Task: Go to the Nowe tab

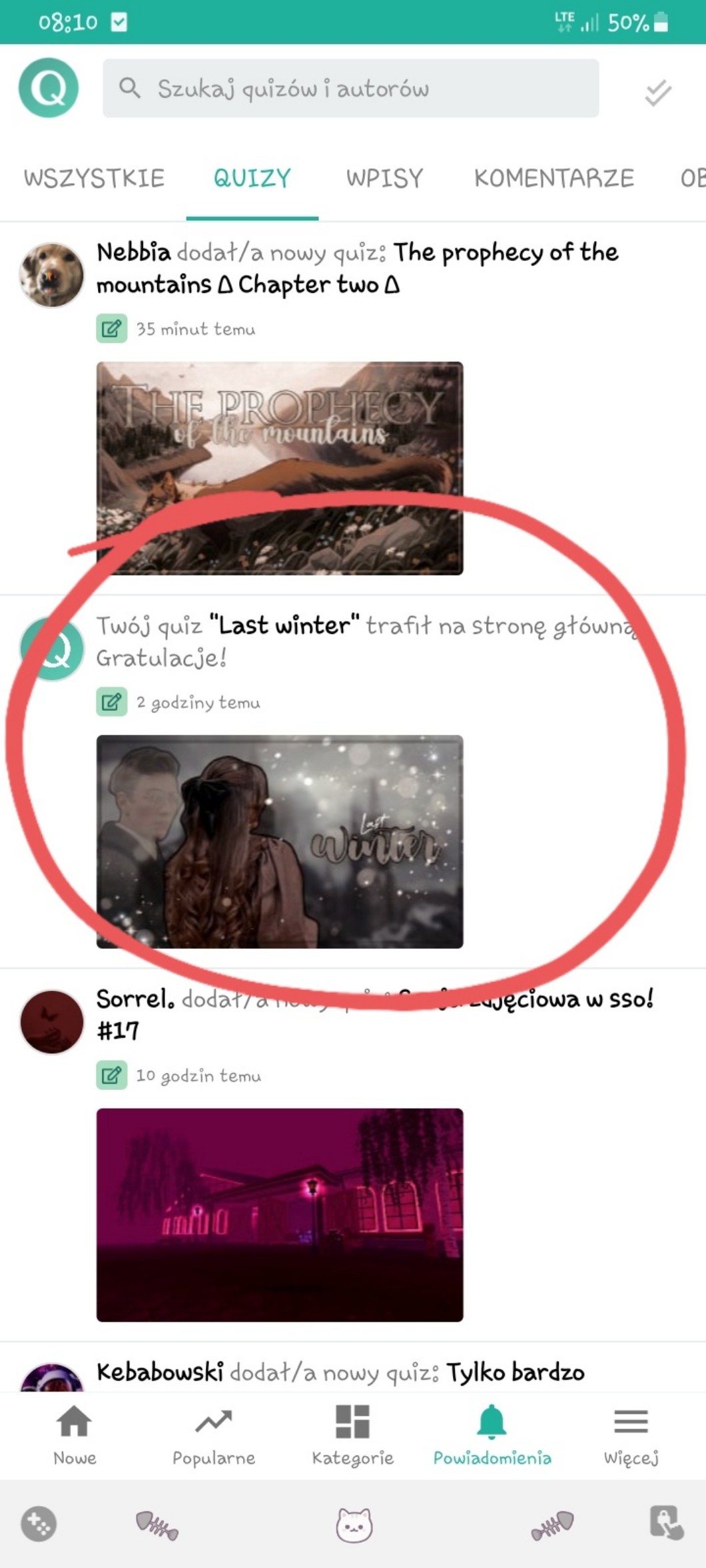Action: [75, 1435]
